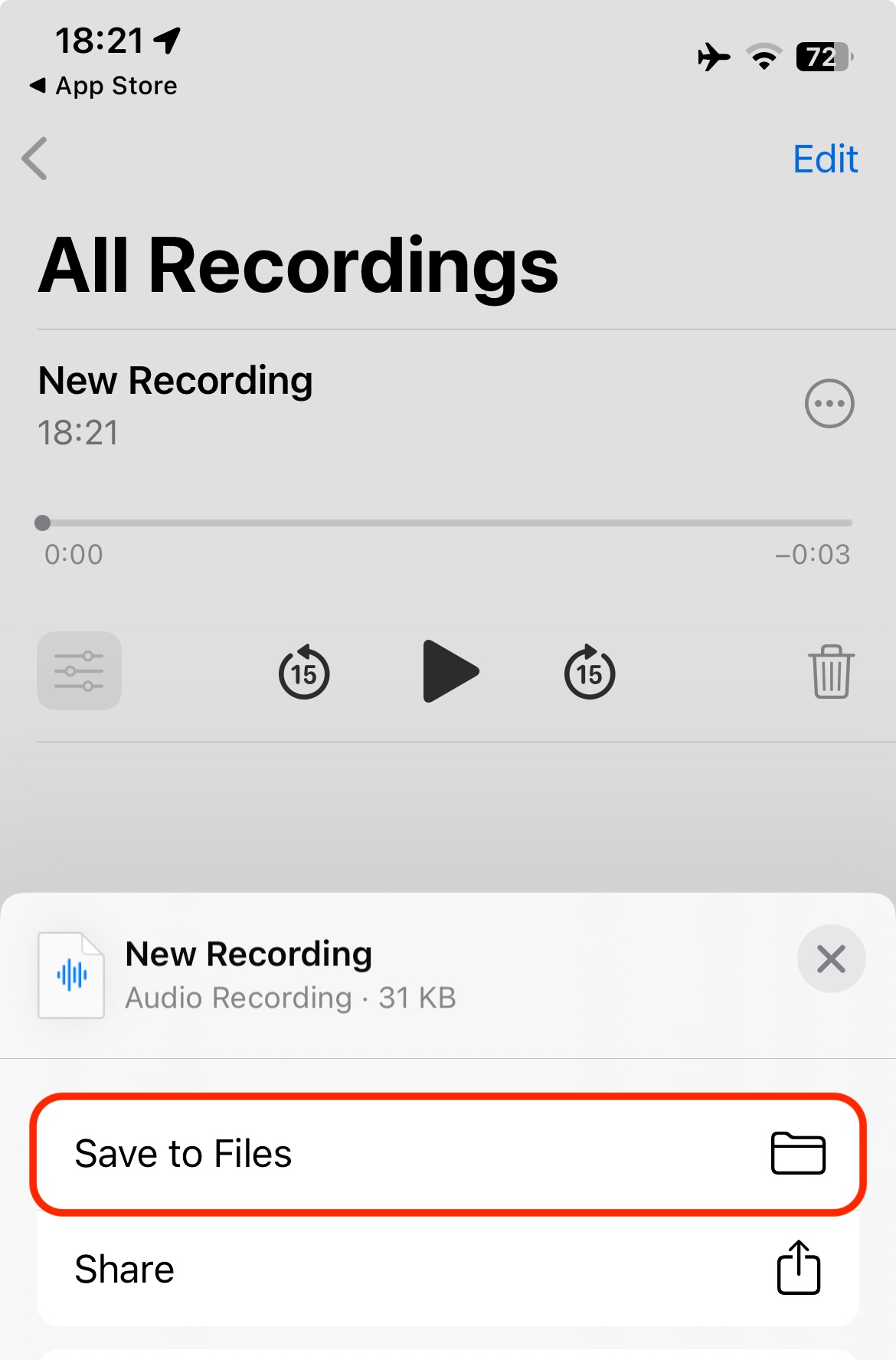Delete the recording with the trash icon

click(x=831, y=672)
